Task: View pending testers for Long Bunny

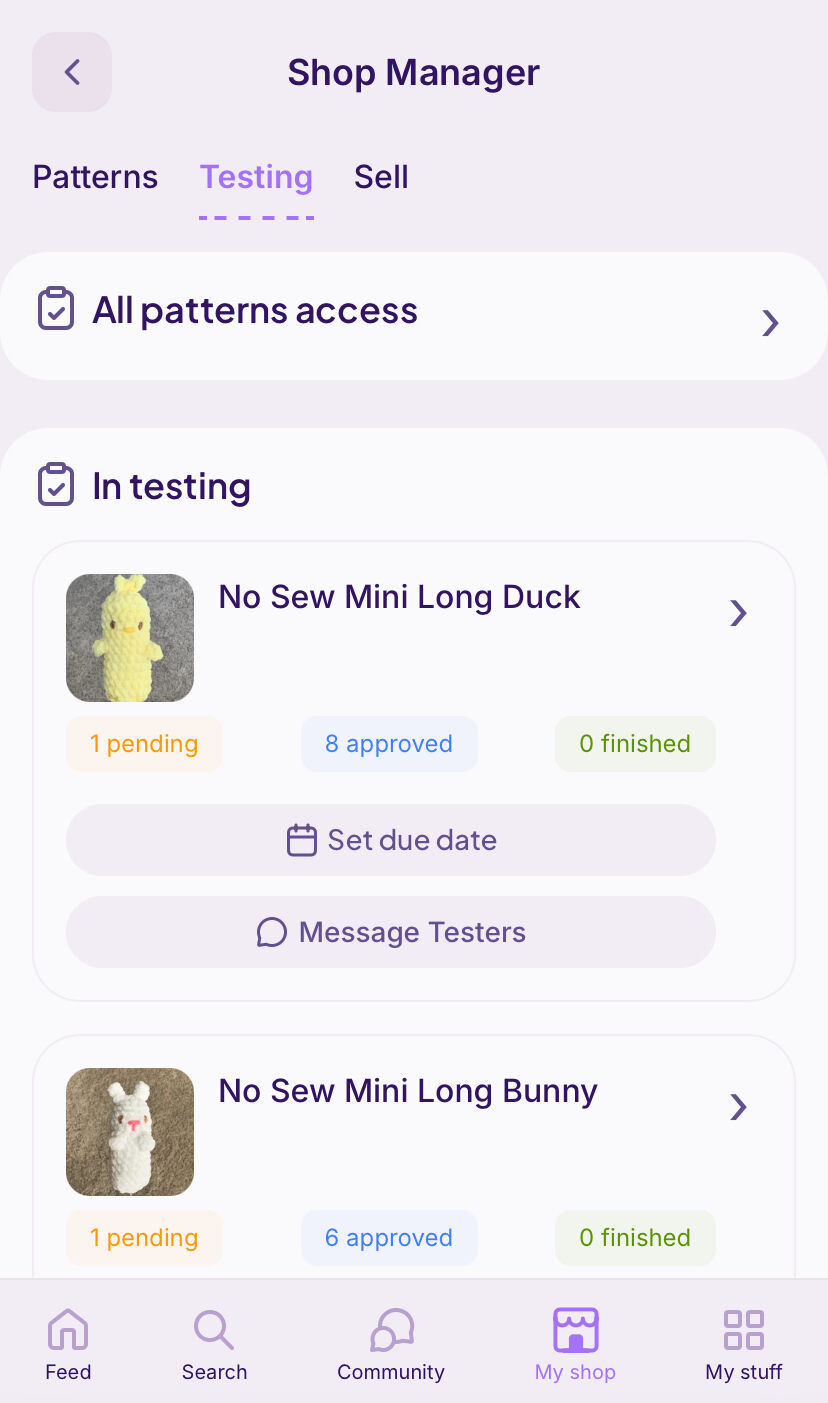Action: pyautogui.click(x=144, y=1238)
